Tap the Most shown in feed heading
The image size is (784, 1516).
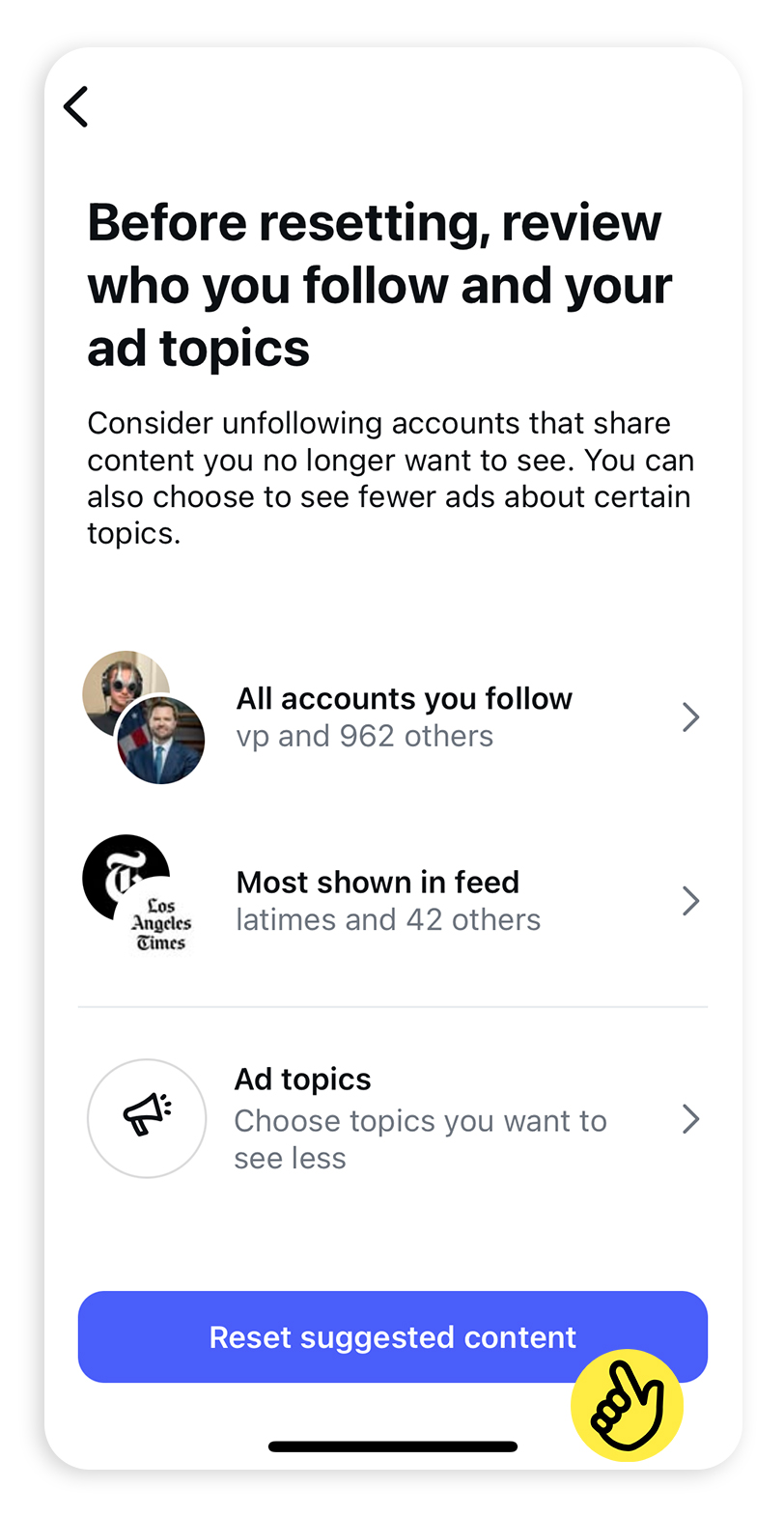(377, 882)
